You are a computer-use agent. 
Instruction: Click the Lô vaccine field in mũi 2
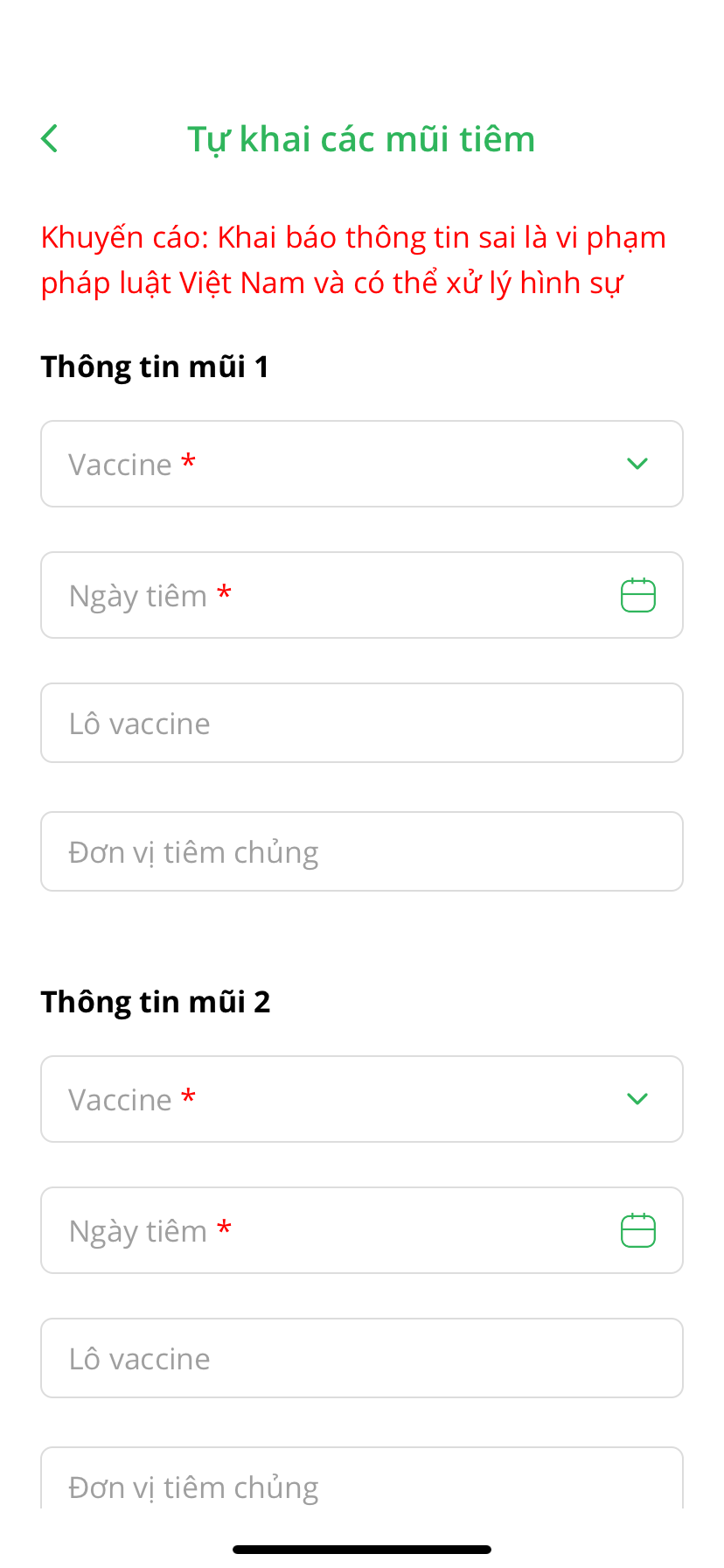tap(362, 1358)
